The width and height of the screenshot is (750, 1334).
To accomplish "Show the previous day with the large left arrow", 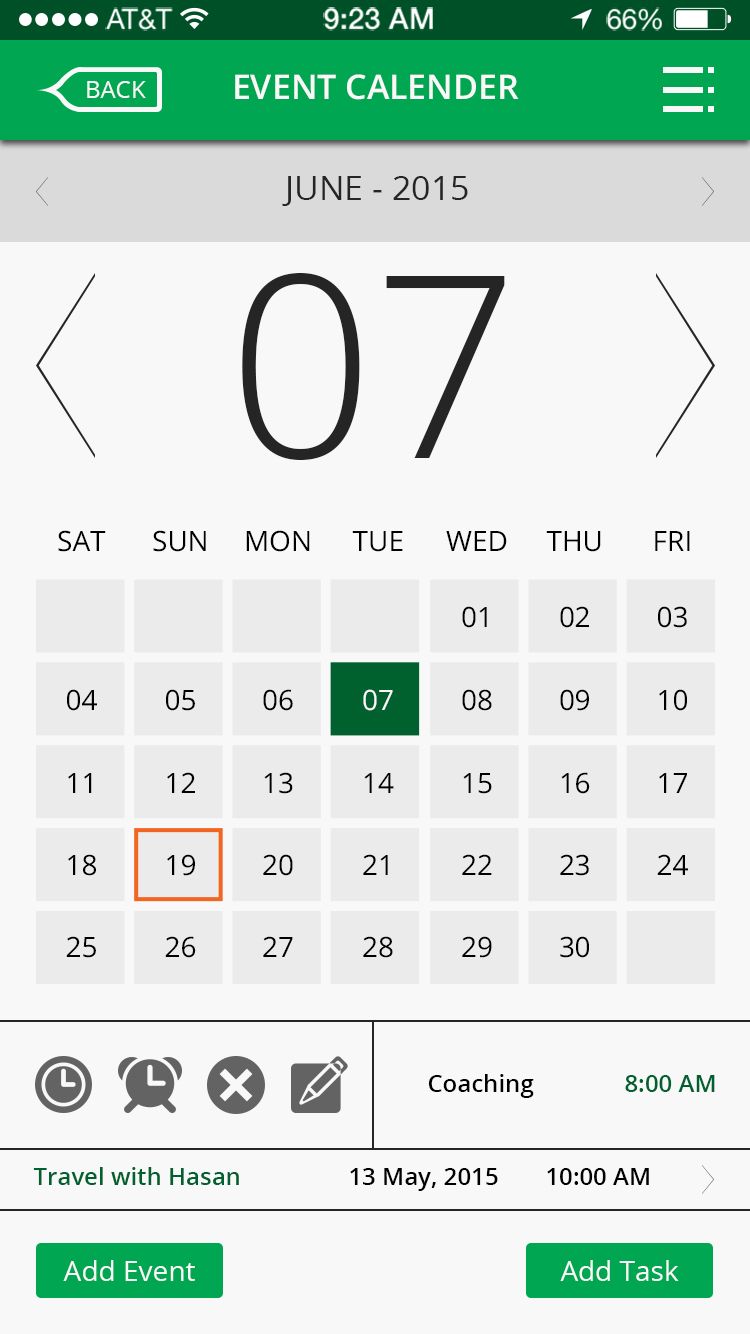I will click(x=67, y=366).
